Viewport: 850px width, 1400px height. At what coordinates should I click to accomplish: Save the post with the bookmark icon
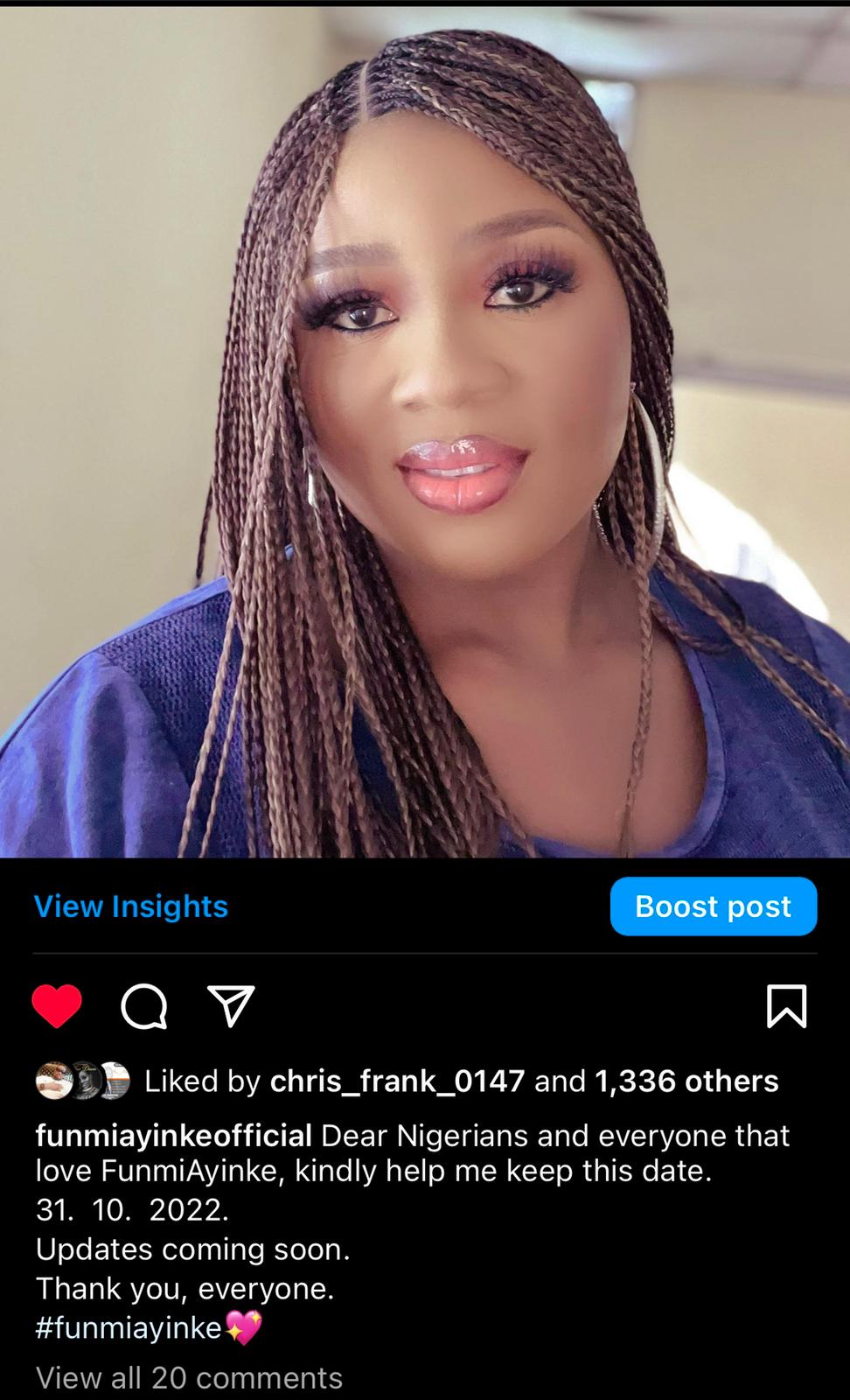point(786,1005)
